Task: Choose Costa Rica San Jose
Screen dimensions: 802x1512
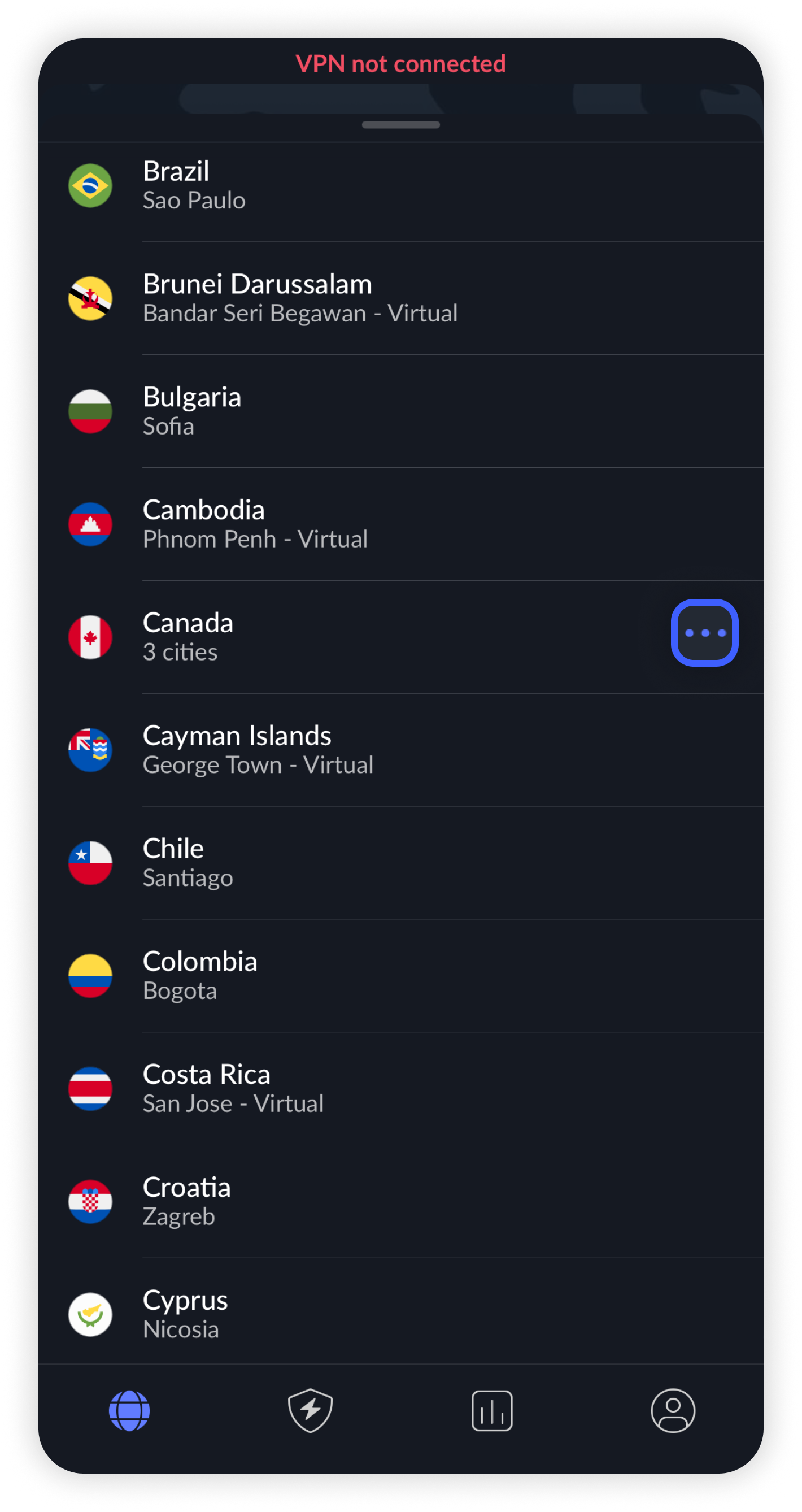Action: (x=352, y=1088)
